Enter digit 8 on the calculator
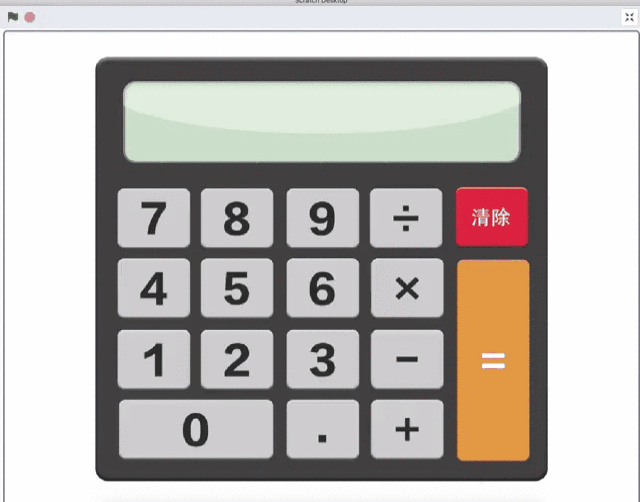The width and height of the screenshot is (640, 502). (237, 218)
